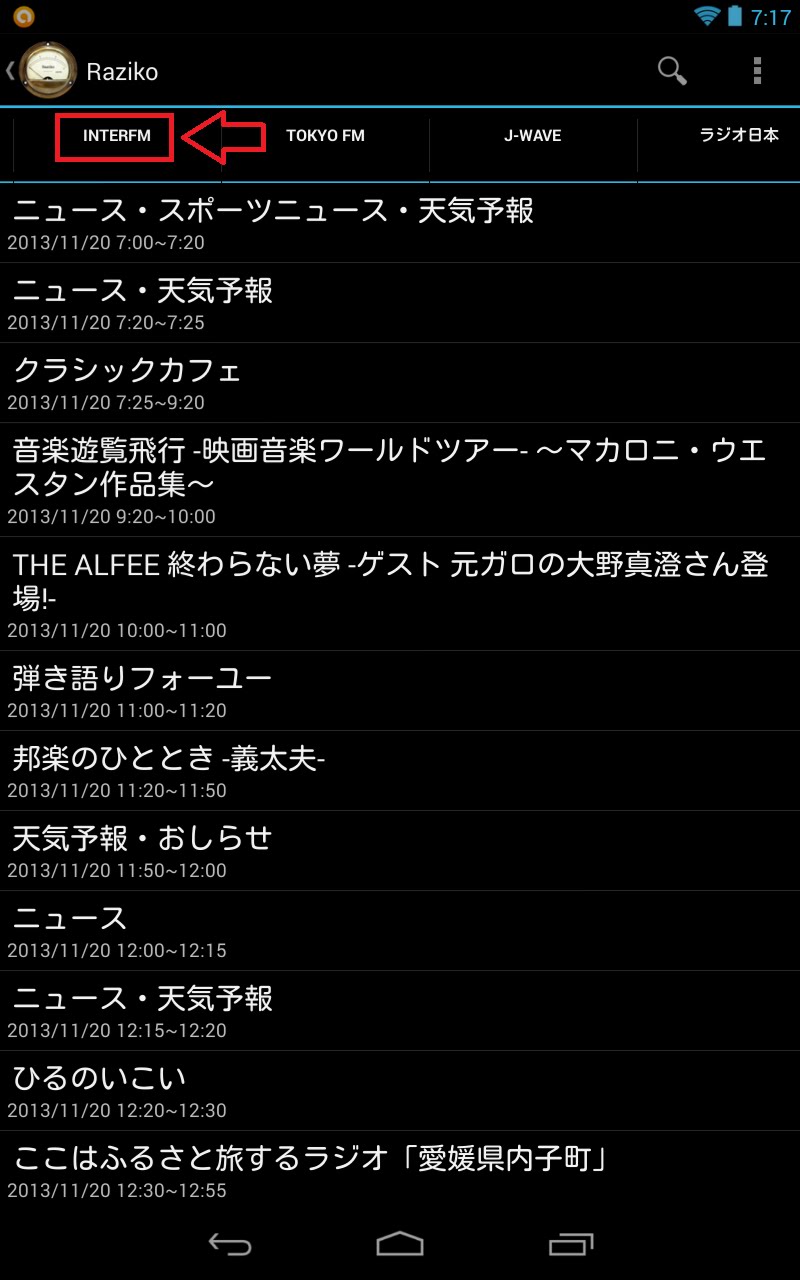Screen dimensions: 800x1280
Task: Switch to the INTERFM tab
Action: pyautogui.click(x=117, y=136)
